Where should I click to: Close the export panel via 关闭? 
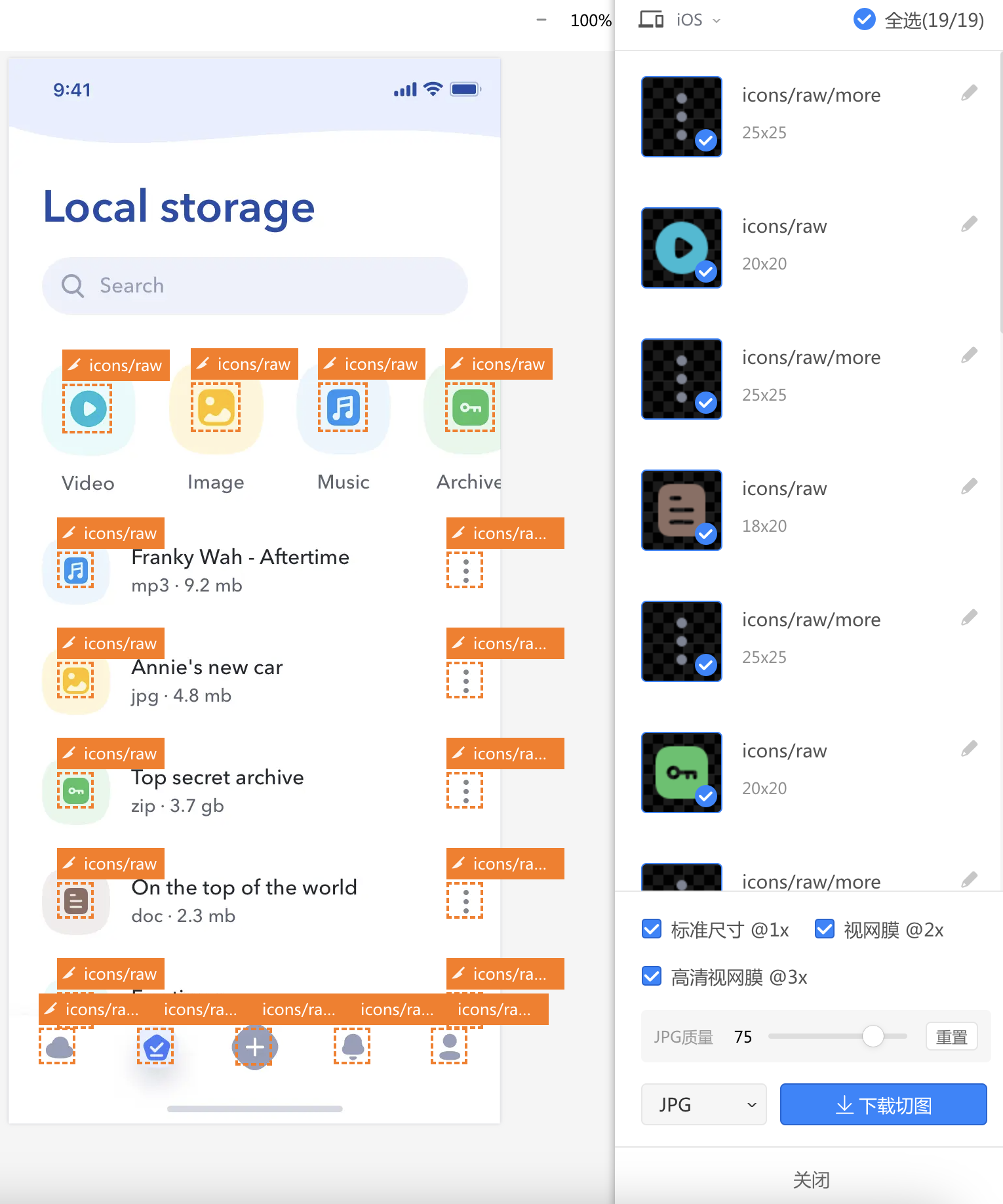[x=811, y=1180]
